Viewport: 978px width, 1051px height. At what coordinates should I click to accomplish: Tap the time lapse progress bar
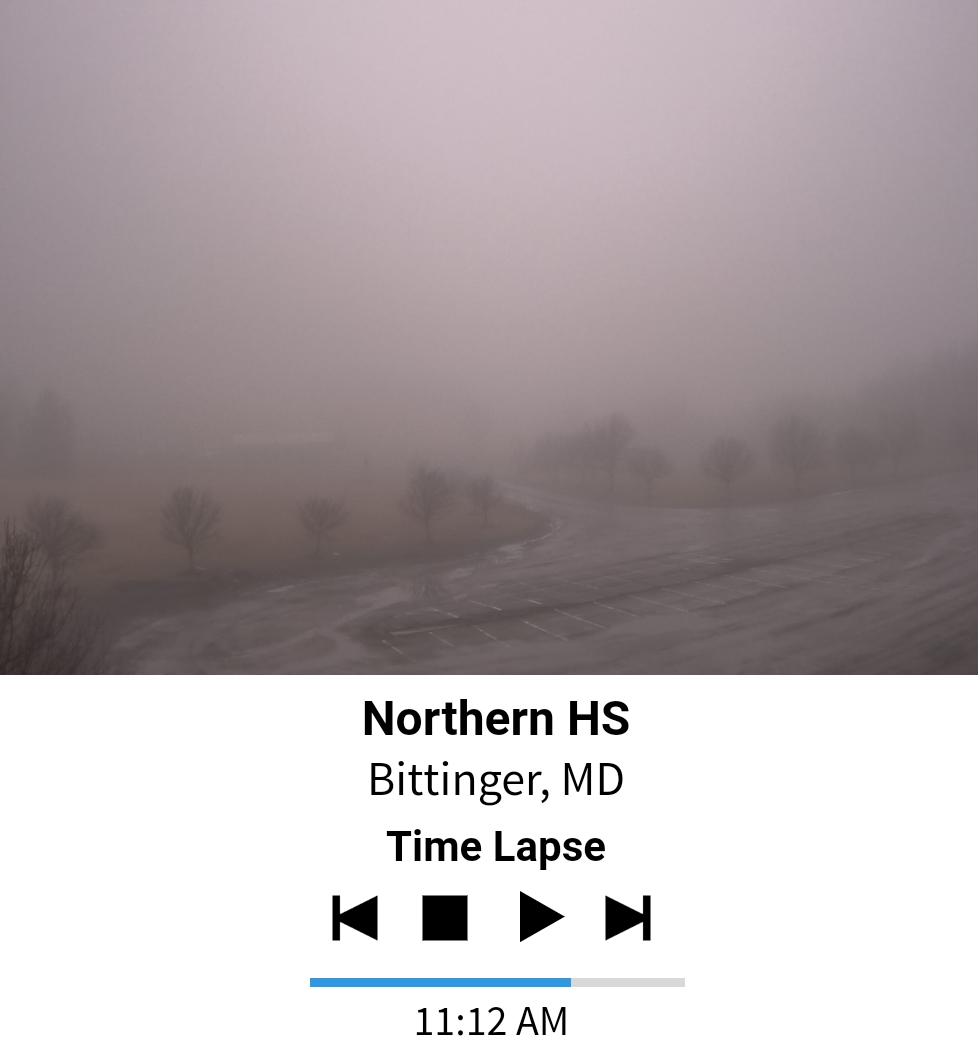497,982
